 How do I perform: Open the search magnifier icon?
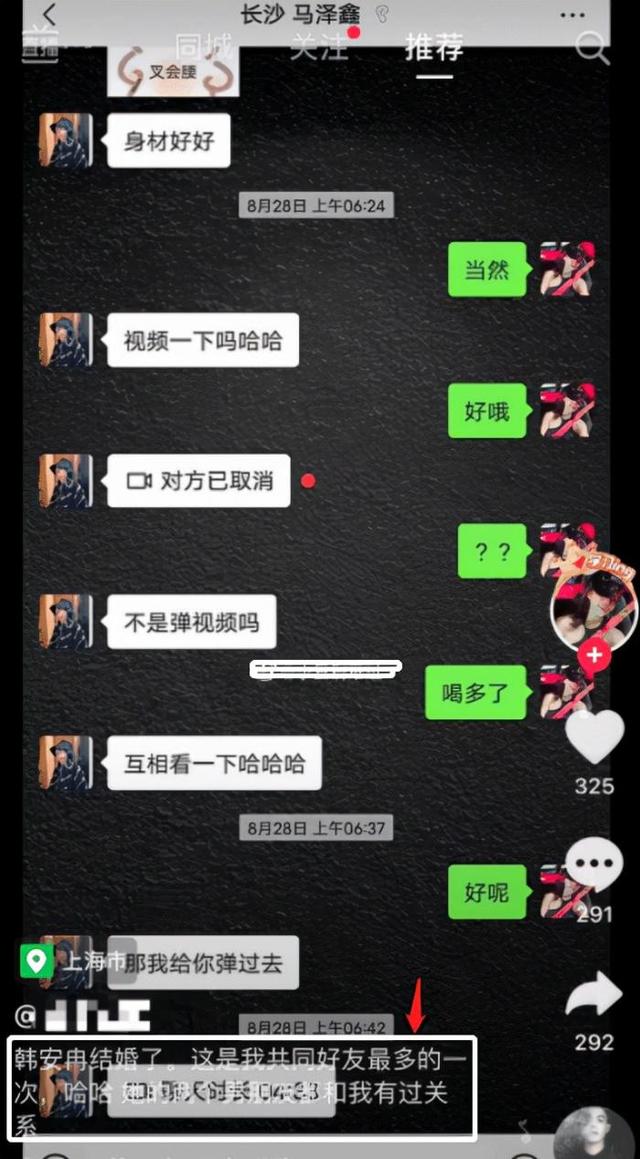pyautogui.click(x=592, y=46)
